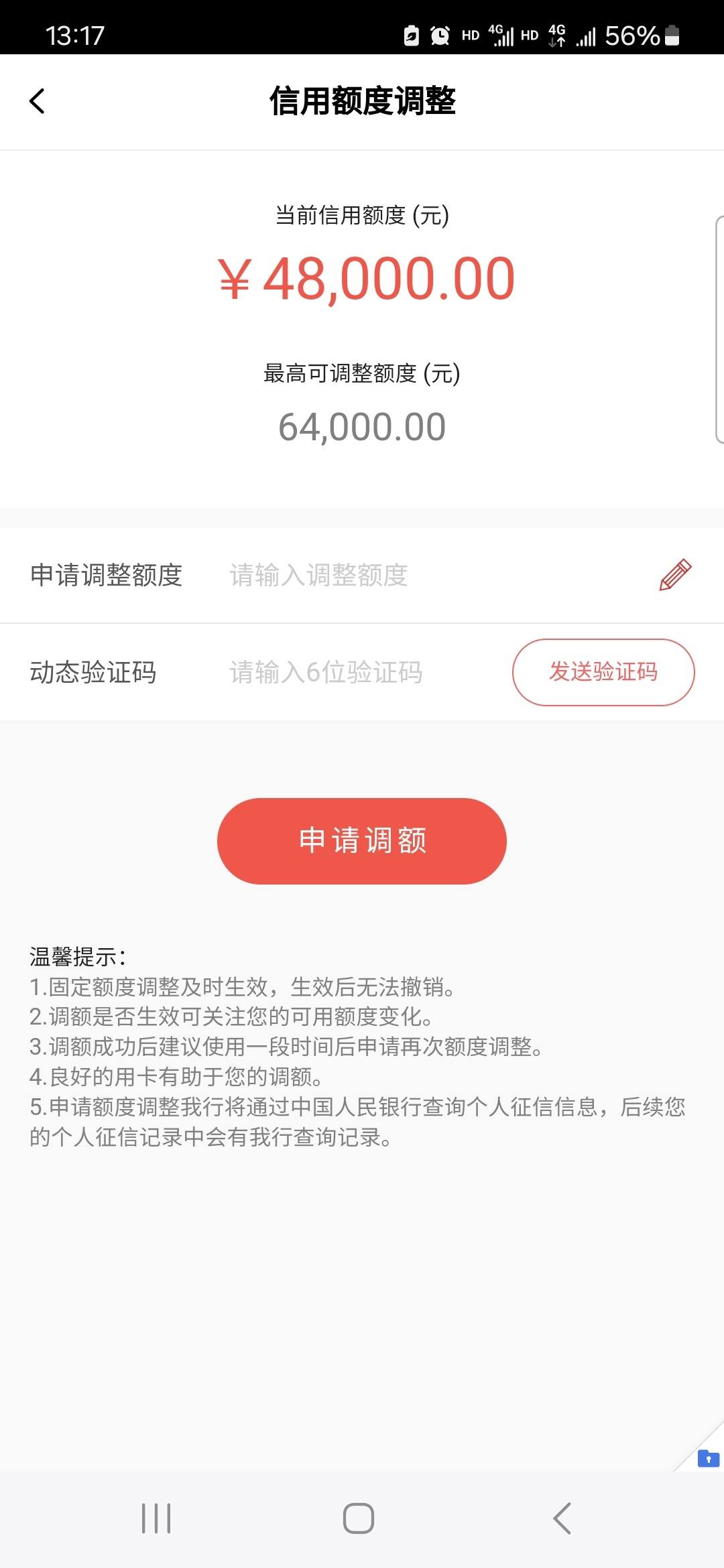Tap 发送验证码 to send the code
Image resolution: width=724 pixels, height=1568 pixels.
[603, 672]
